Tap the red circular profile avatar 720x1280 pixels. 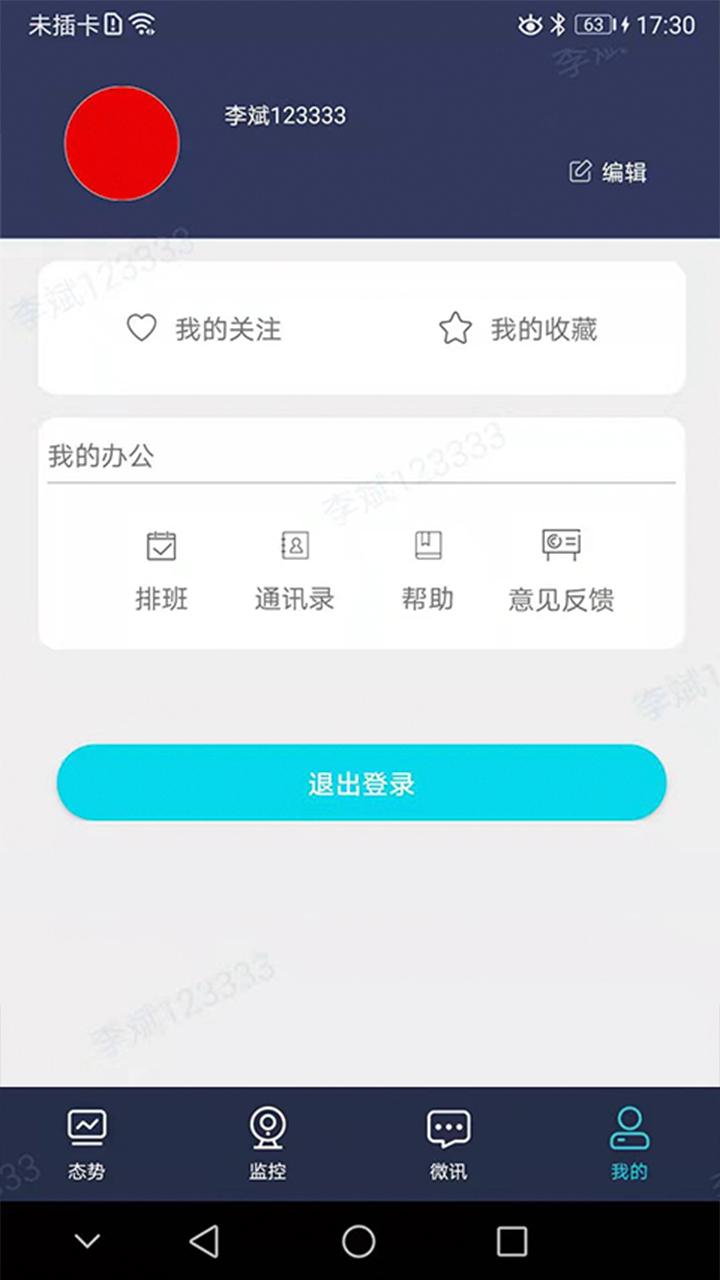pyautogui.click(x=121, y=143)
